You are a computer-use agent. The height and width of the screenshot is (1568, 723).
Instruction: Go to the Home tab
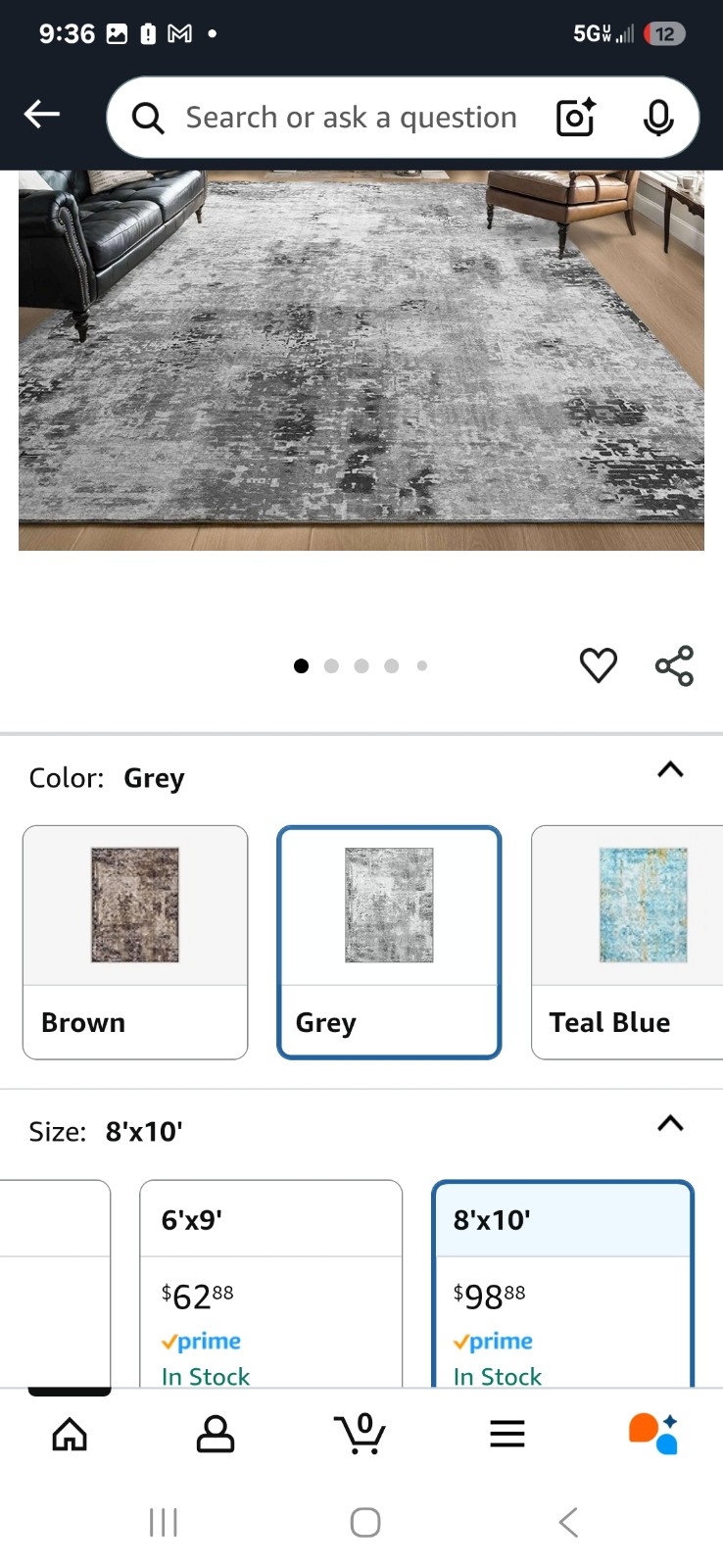(x=70, y=1435)
